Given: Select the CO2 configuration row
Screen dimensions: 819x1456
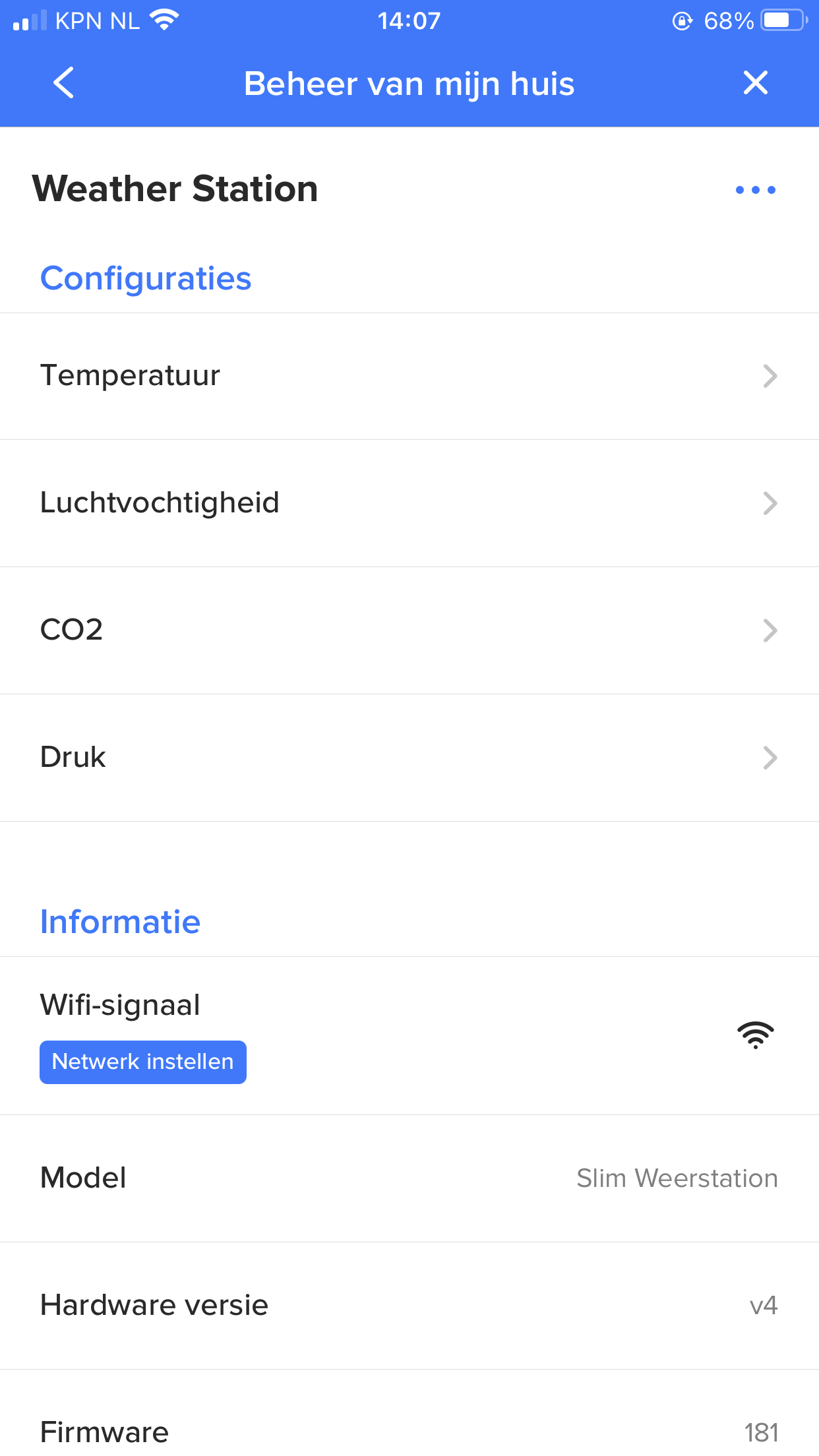Looking at the screenshot, I should tap(409, 631).
